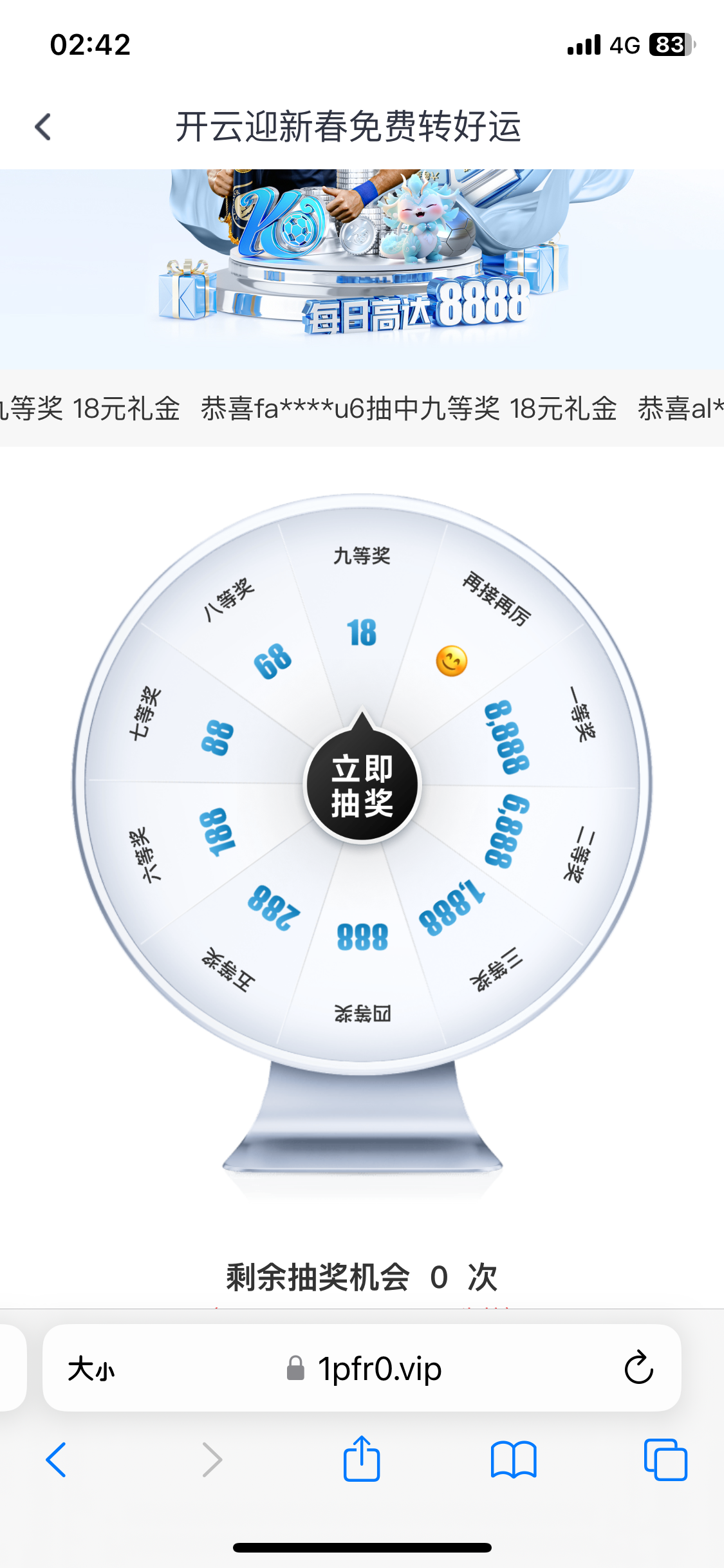Open the Safari share sheet

(x=362, y=1460)
